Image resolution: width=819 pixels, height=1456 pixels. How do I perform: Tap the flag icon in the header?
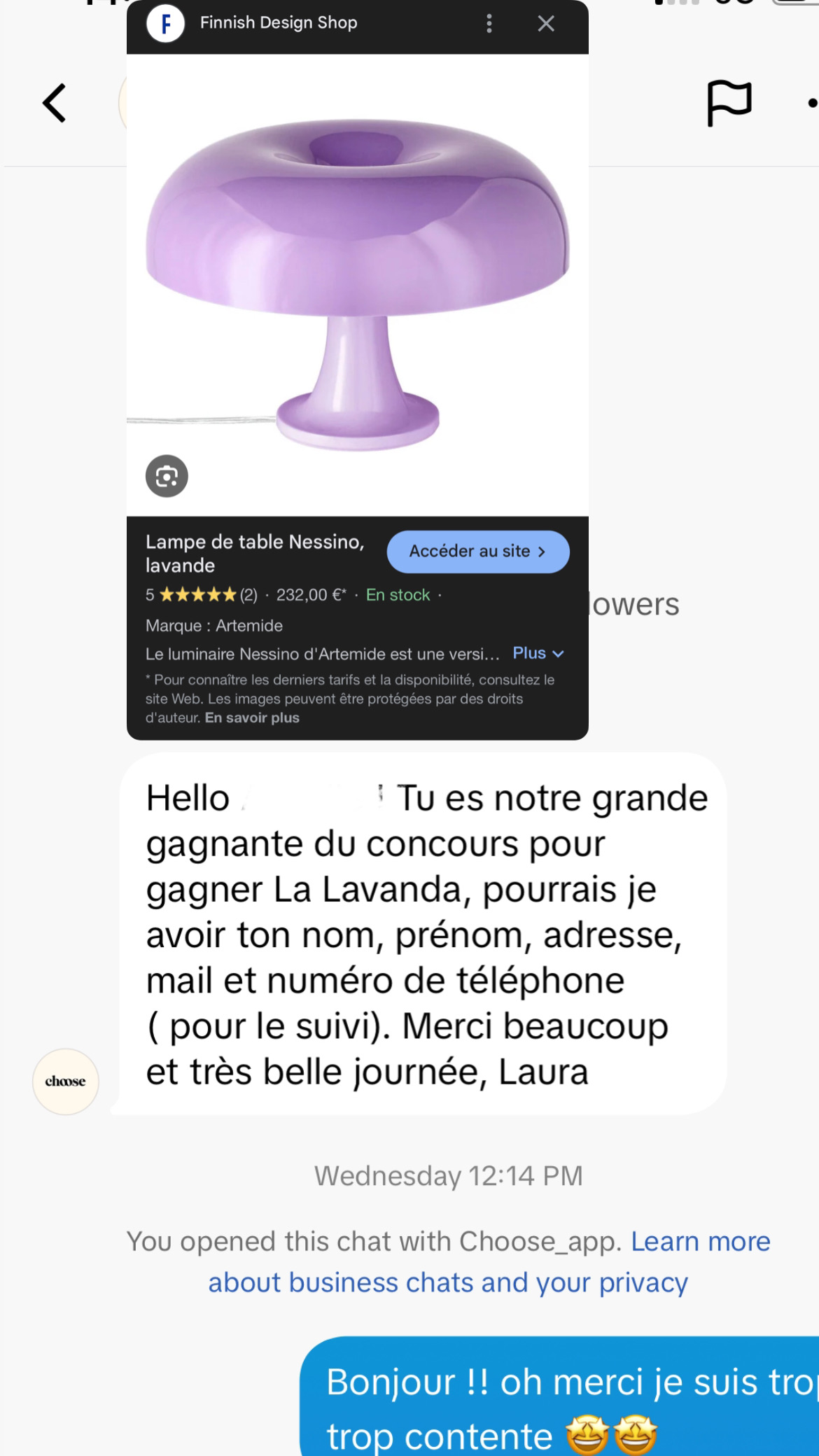pyautogui.click(x=729, y=104)
